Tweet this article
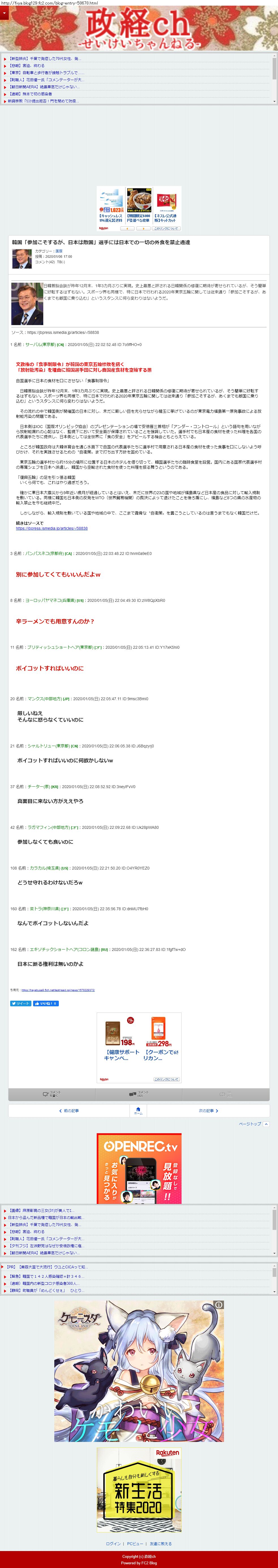The height and width of the screenshot is (1568, 278). (20, 1003)
